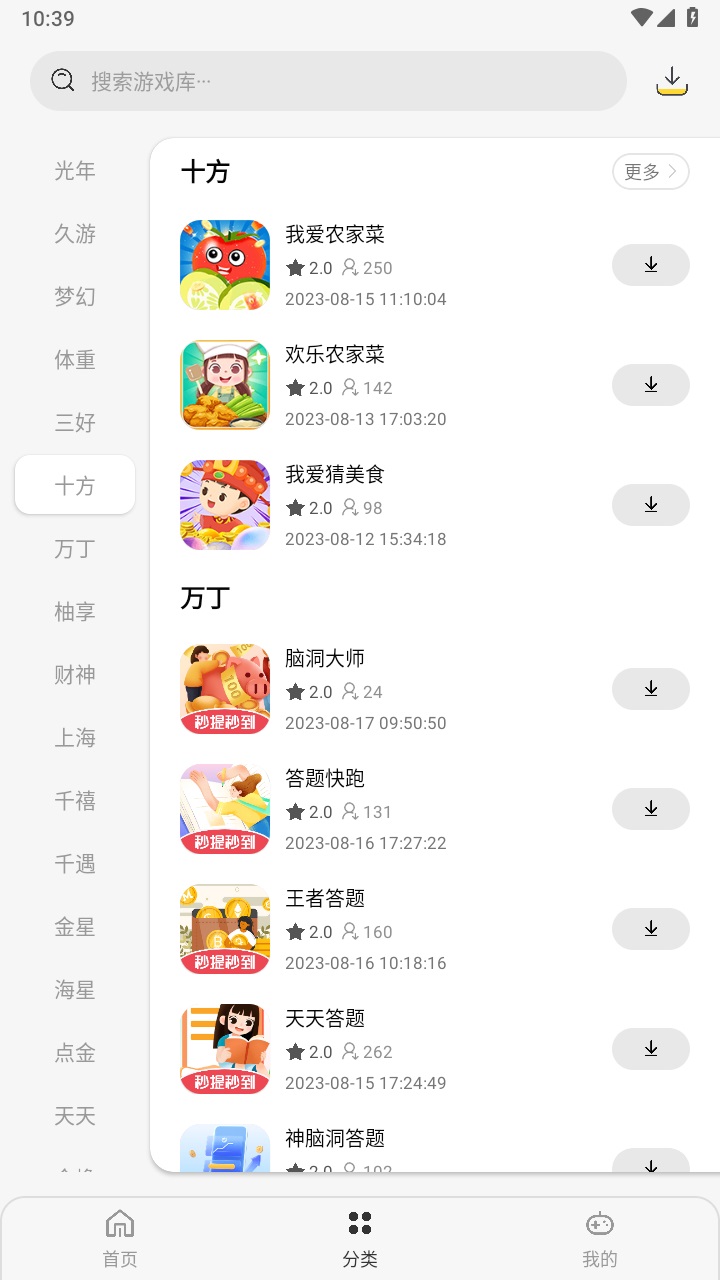Open the 我爱农家菜 game thumbnail
The height and width of the screenshot is (1280, 720).
[224, 264]
